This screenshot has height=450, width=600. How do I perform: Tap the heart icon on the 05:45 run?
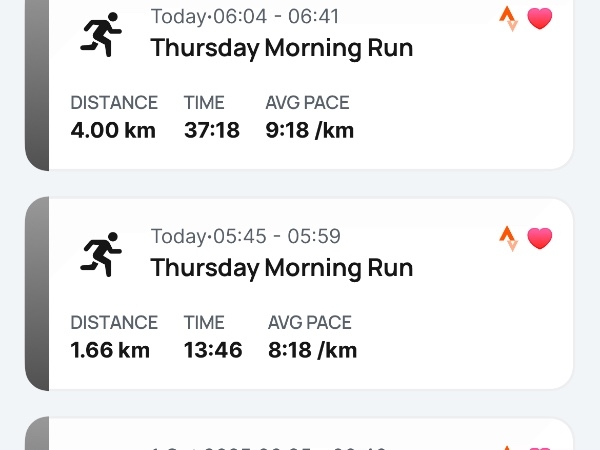[x=540, y=238]
